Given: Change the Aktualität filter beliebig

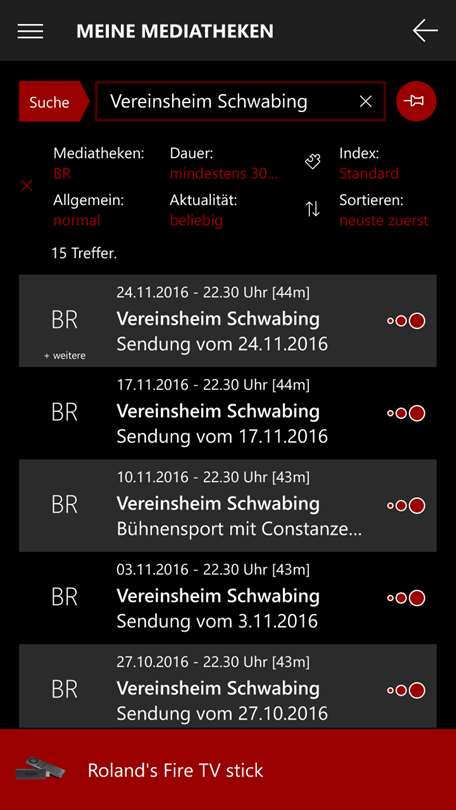Looking at the screenshot, I should click(x=196, y=221).
